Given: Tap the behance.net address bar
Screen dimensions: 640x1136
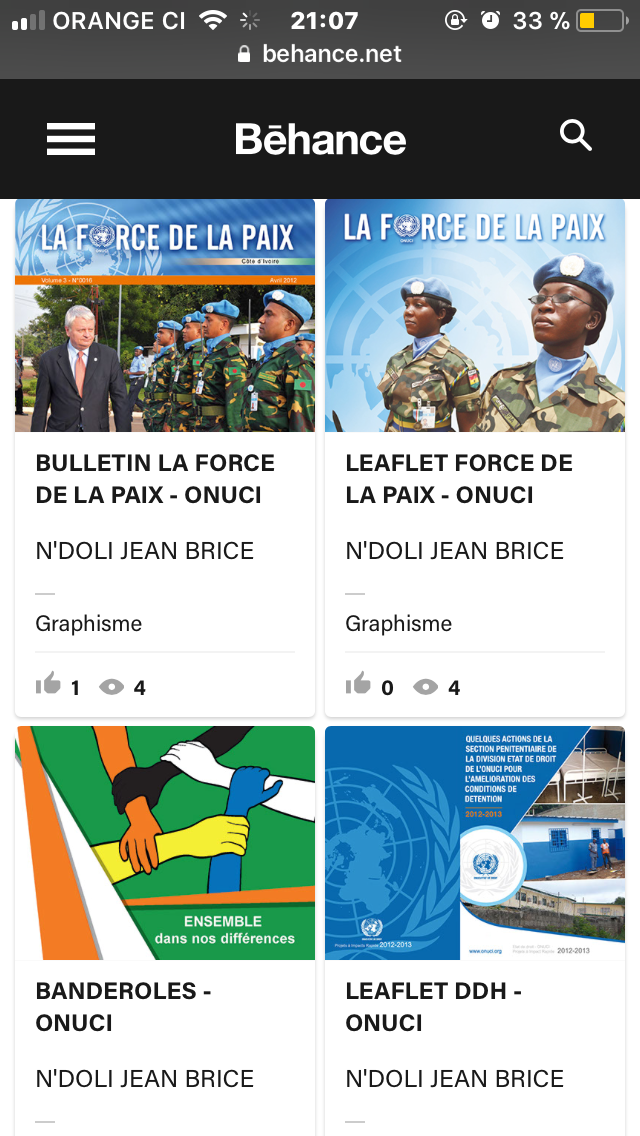Looking at the screenshot, I should [320, 54].
